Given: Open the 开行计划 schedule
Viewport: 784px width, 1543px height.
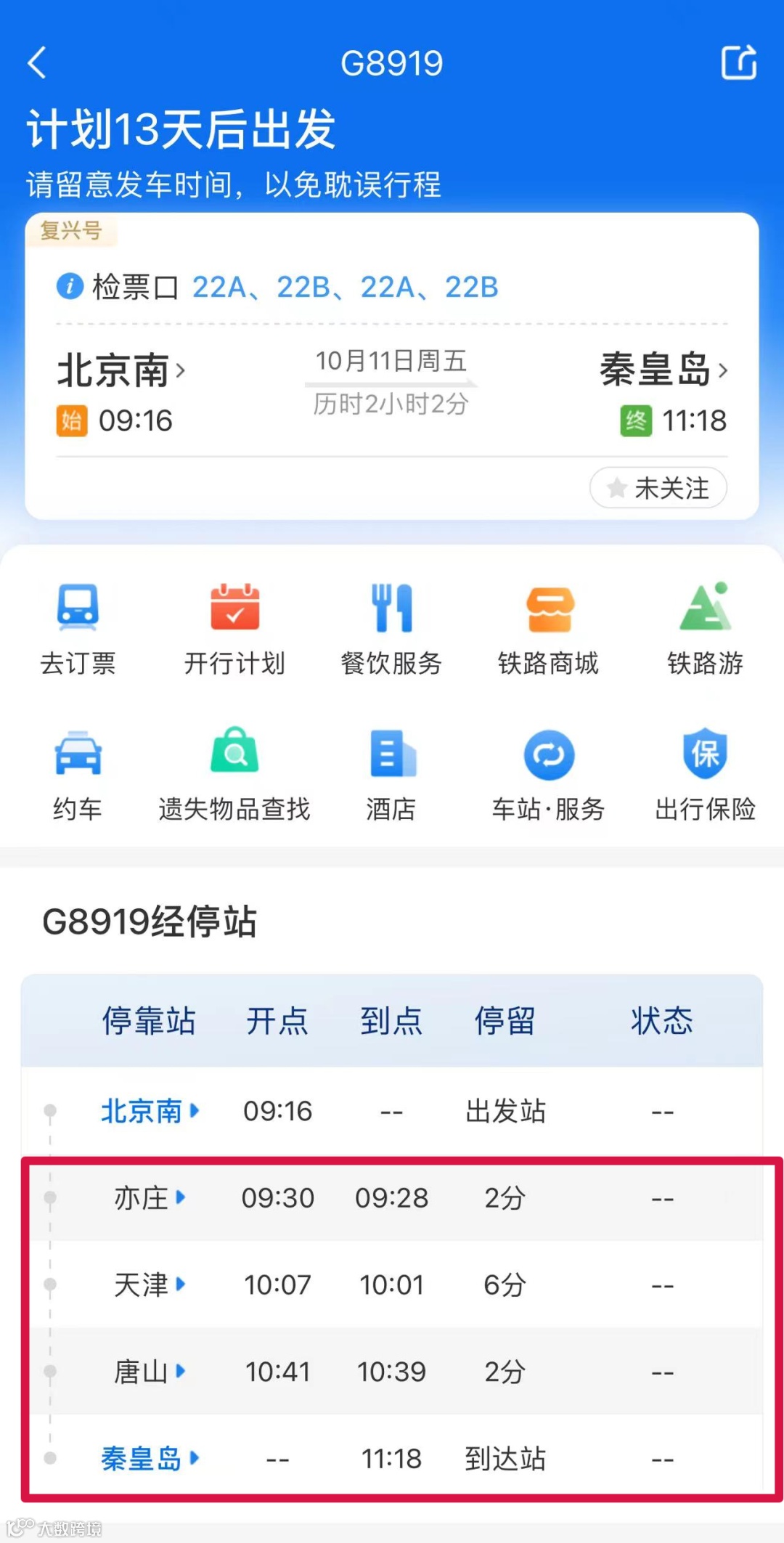Looking at the screenshot, I should click(234, 629).
